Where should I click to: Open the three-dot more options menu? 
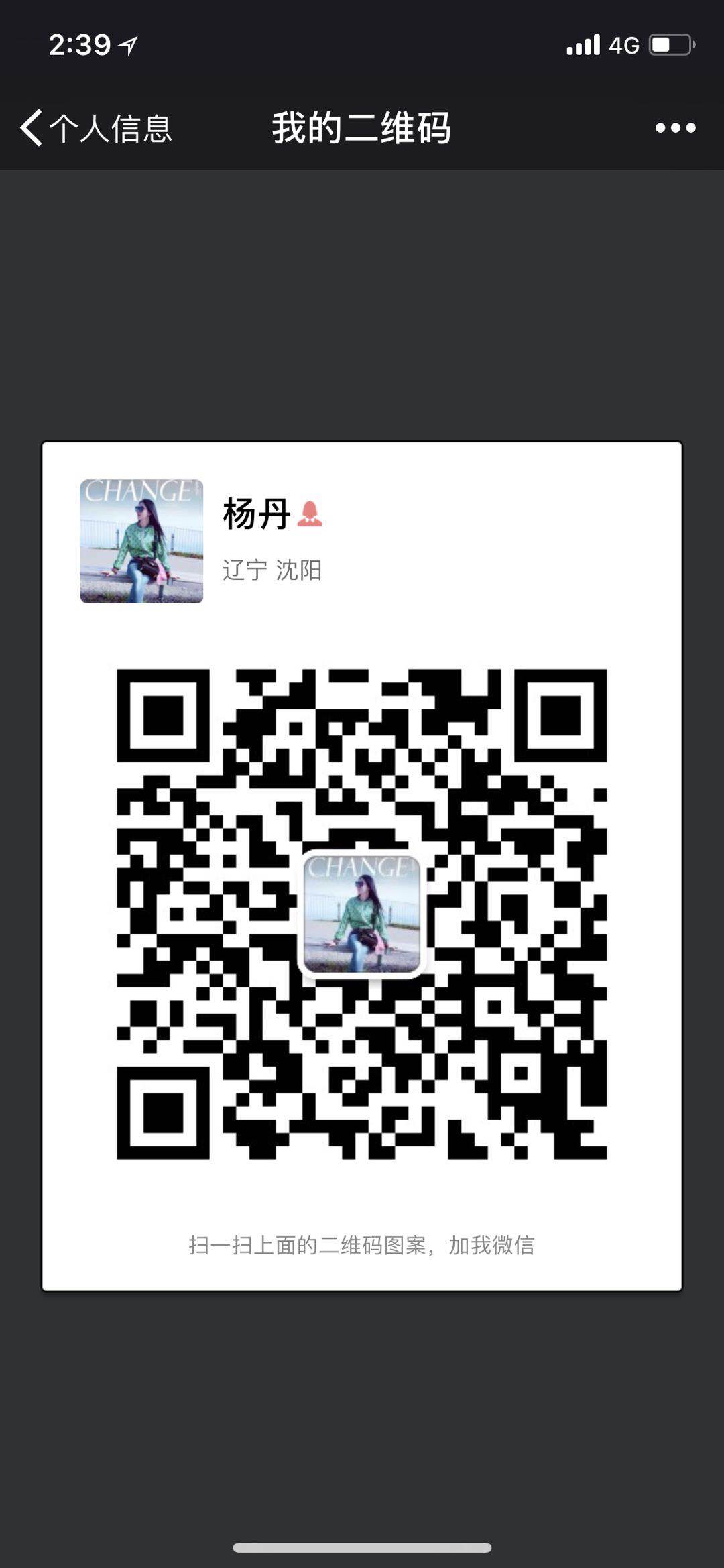pyautogui.click(x=675, y=127)
